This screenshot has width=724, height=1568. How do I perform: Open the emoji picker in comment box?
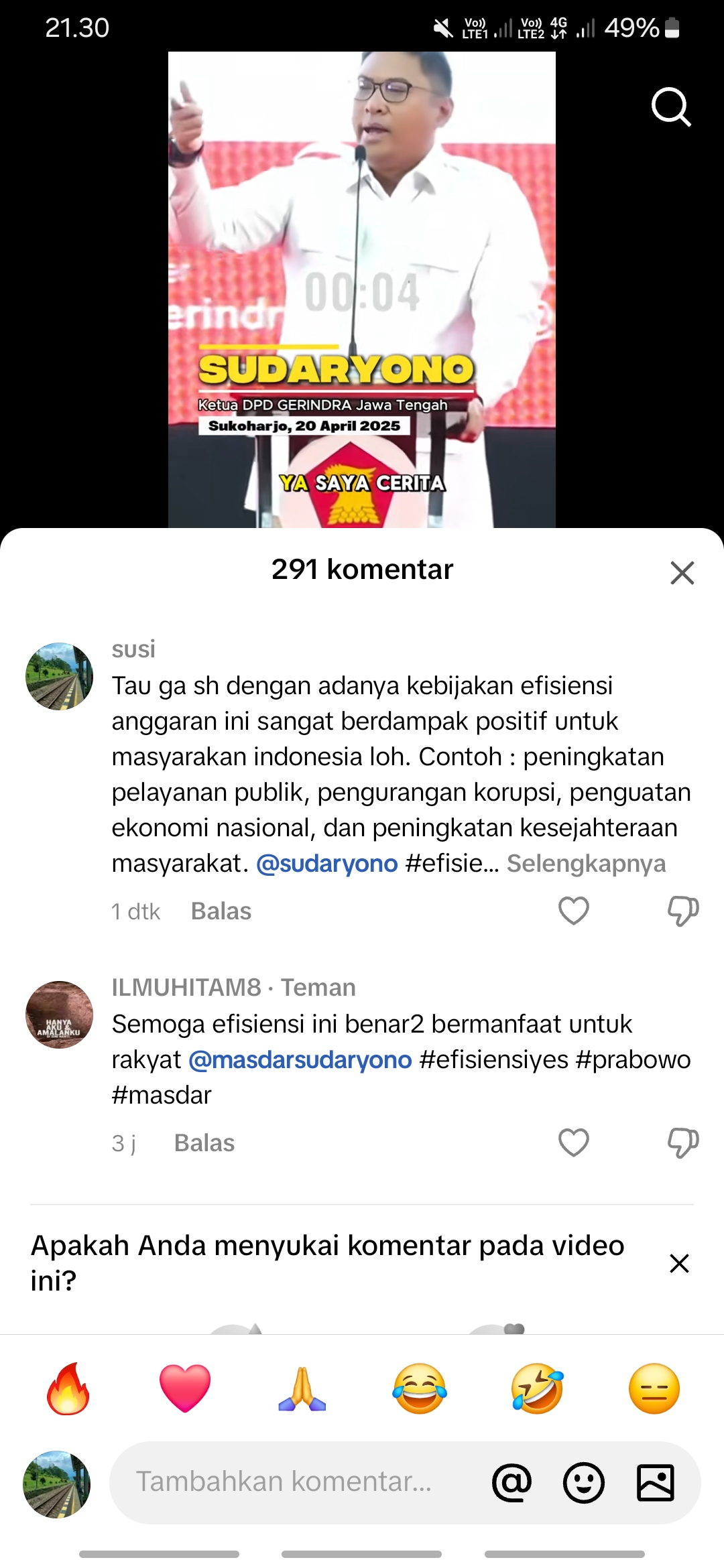click(x=584, y=1482)
